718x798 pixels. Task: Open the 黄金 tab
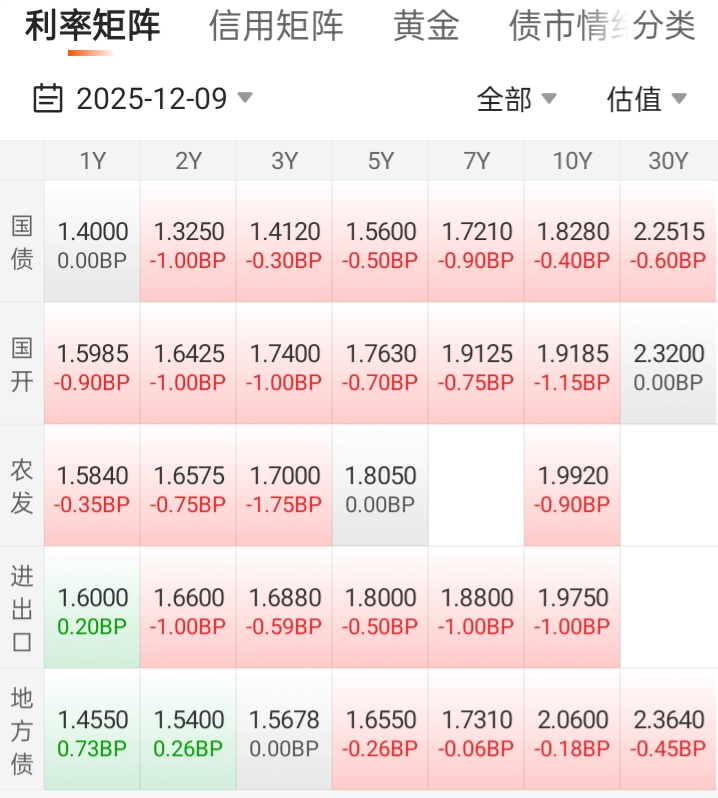(426, 27)
